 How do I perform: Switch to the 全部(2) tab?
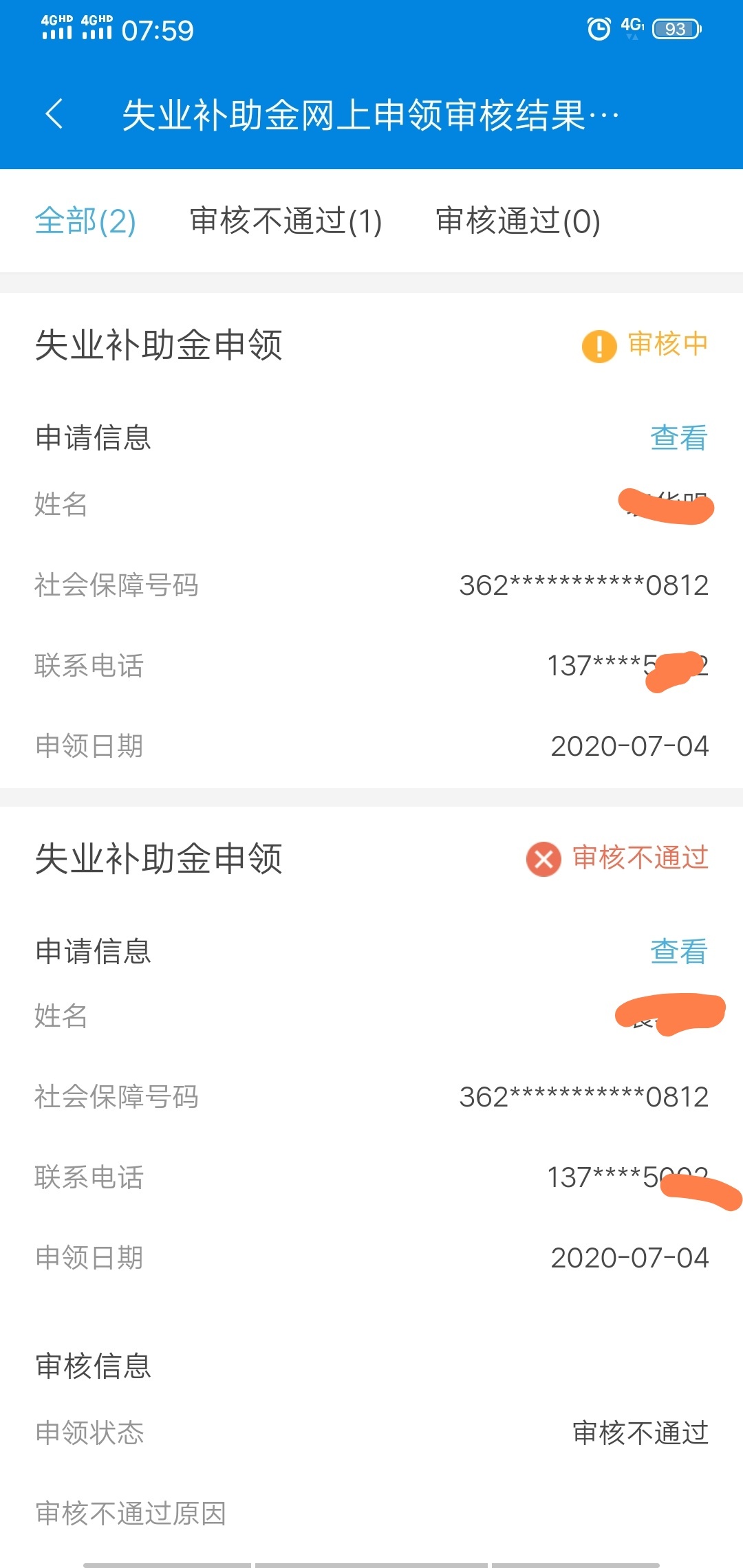click(85, 221)
